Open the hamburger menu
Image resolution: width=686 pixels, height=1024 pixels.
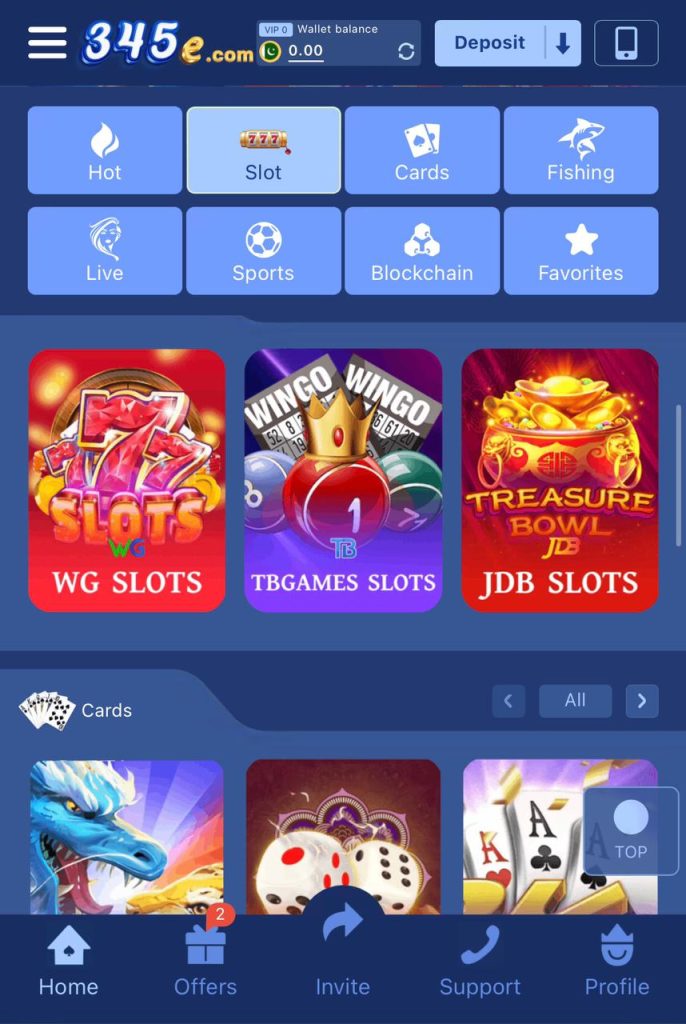[x=47, y=42]
